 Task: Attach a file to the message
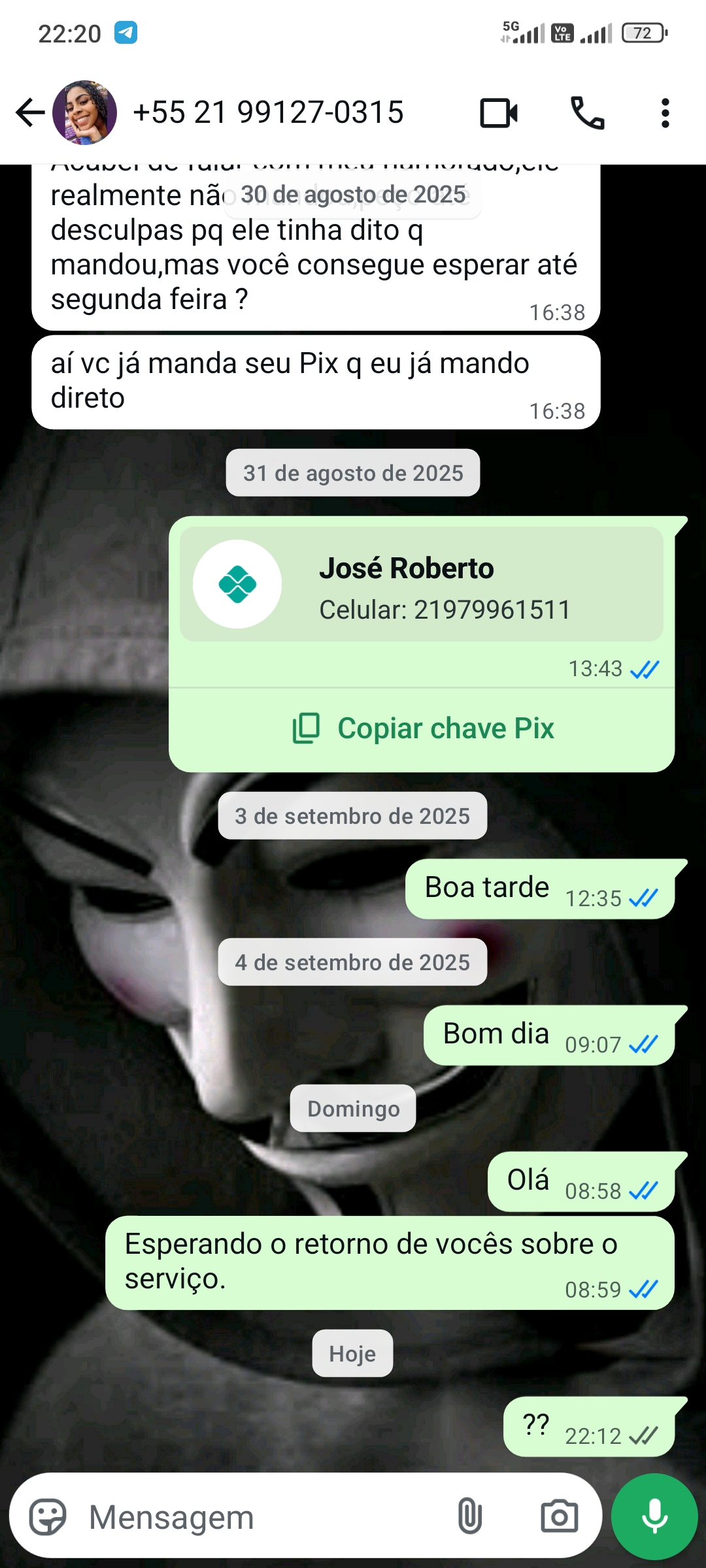pyautogui.click(x=469, y=1516)
